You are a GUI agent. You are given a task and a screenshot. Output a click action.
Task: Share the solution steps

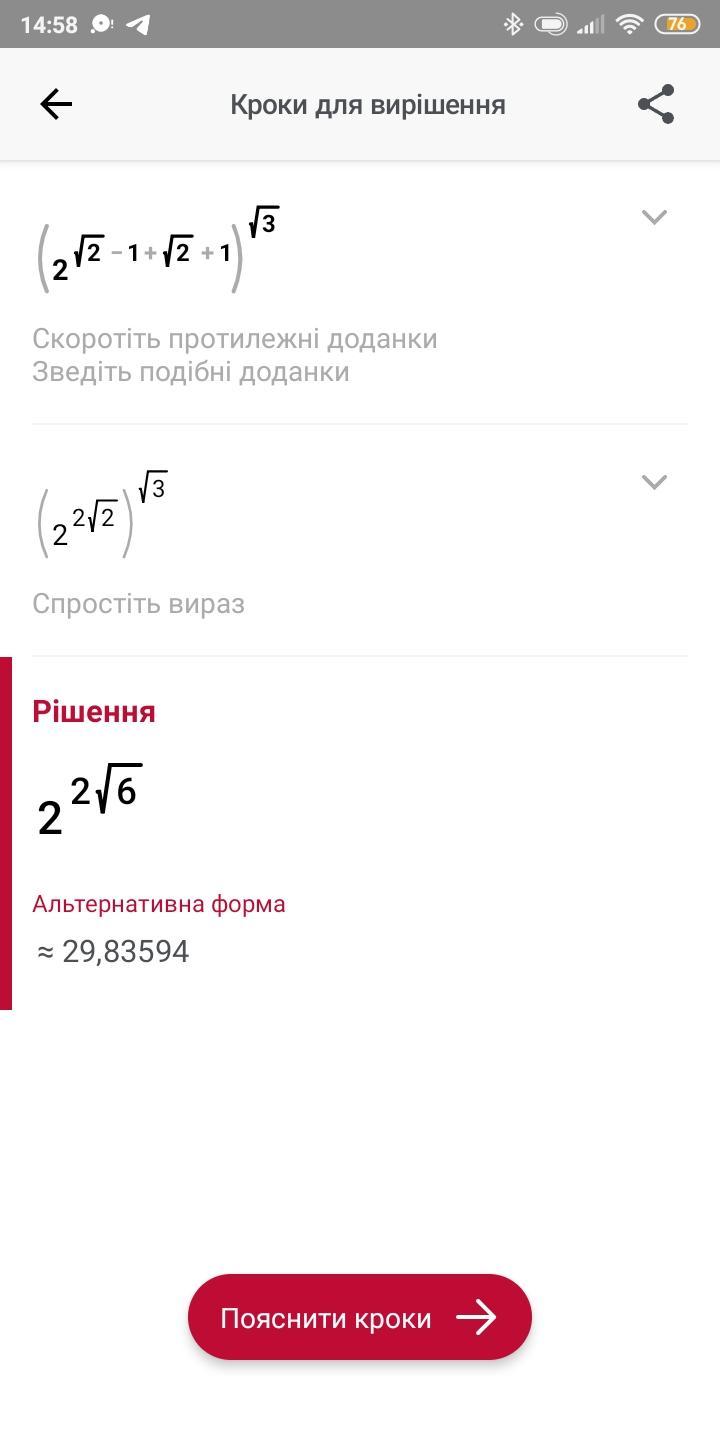coord(656,104)
